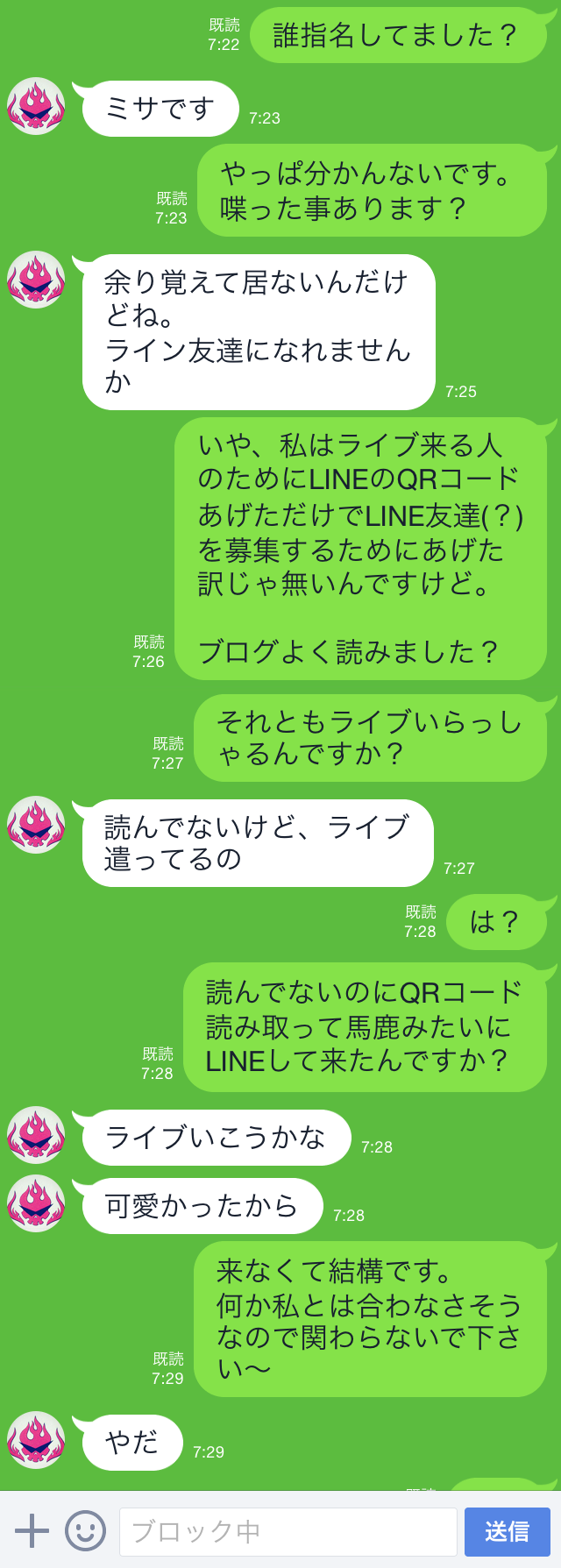Open the avatar next to 読んでないけど、ライブ遣ってるの
Image resolution: width=561 pixels, height=1568 pixels.
click(36, 825)
